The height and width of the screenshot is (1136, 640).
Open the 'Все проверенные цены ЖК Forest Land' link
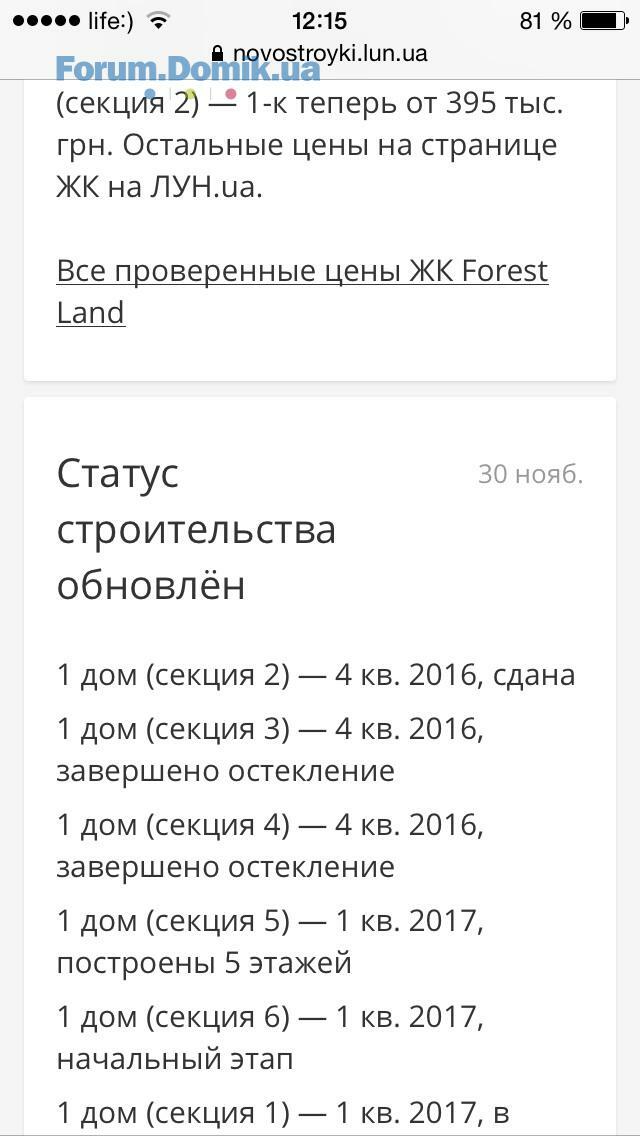pos(301,272)
